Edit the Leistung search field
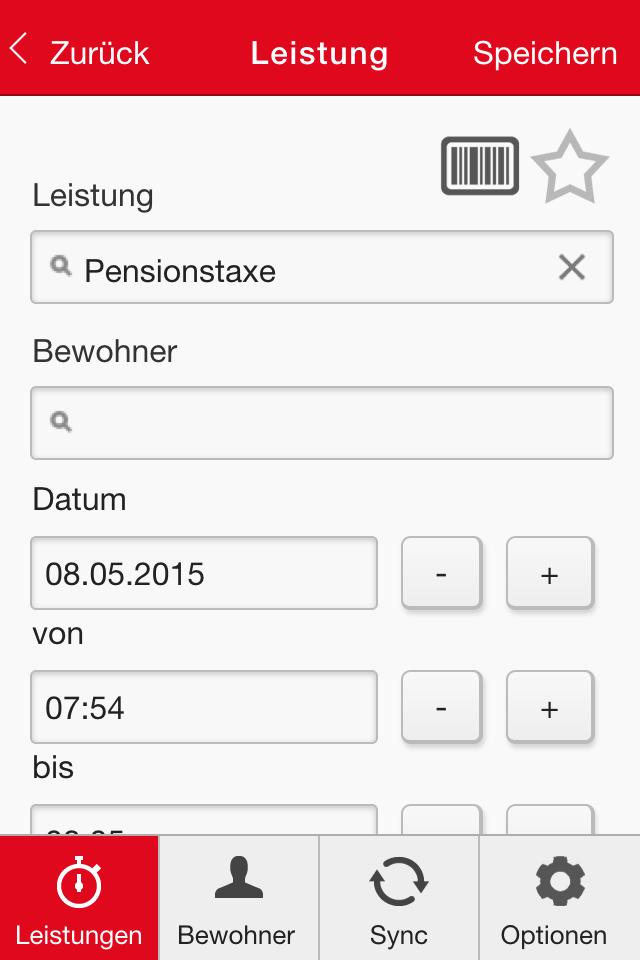The image size is (640, 960). tap(300, 268)
